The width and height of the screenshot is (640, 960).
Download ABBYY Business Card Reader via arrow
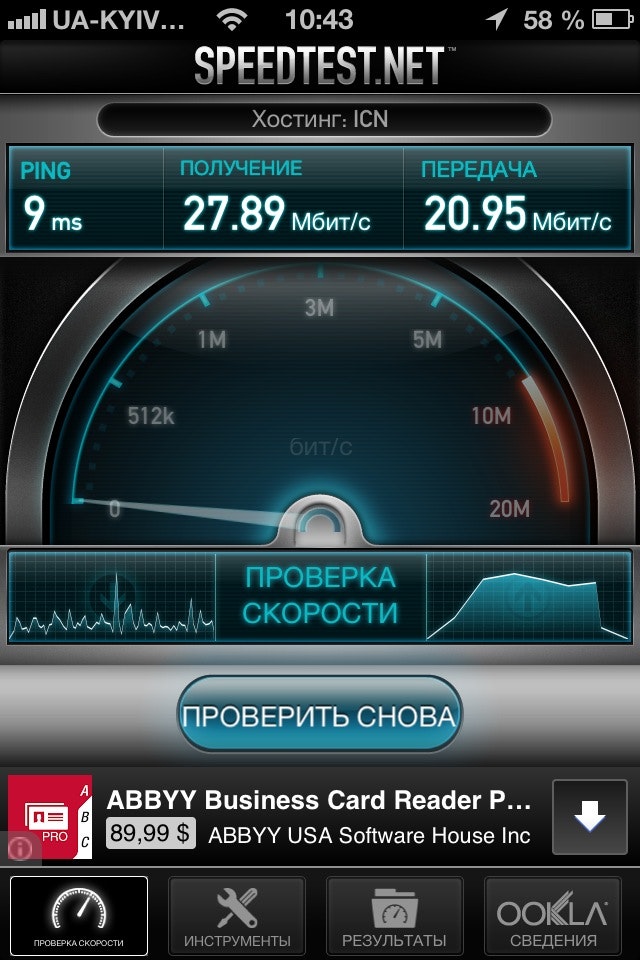click(590, 817)
